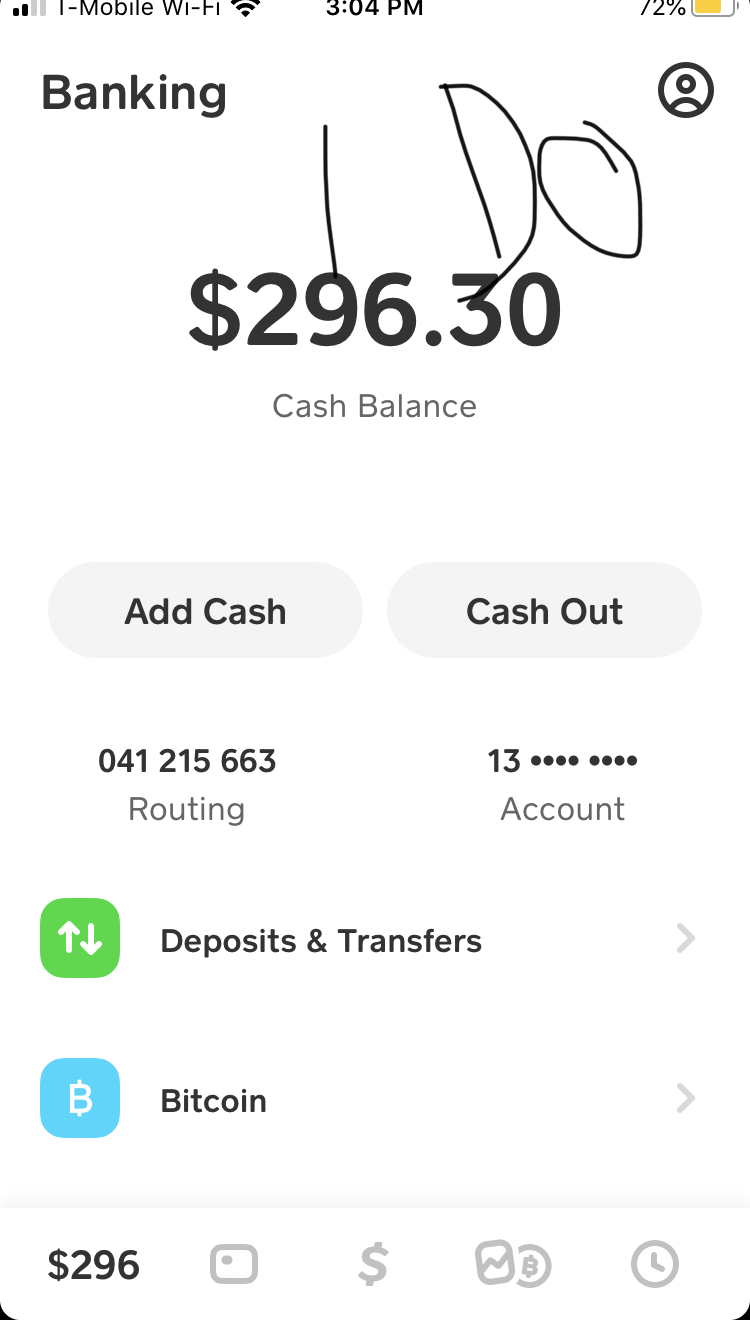Screen dimensions: 750x1320
Task: Copy the routing number 041 215 663
Action: [x=187, y=762]
